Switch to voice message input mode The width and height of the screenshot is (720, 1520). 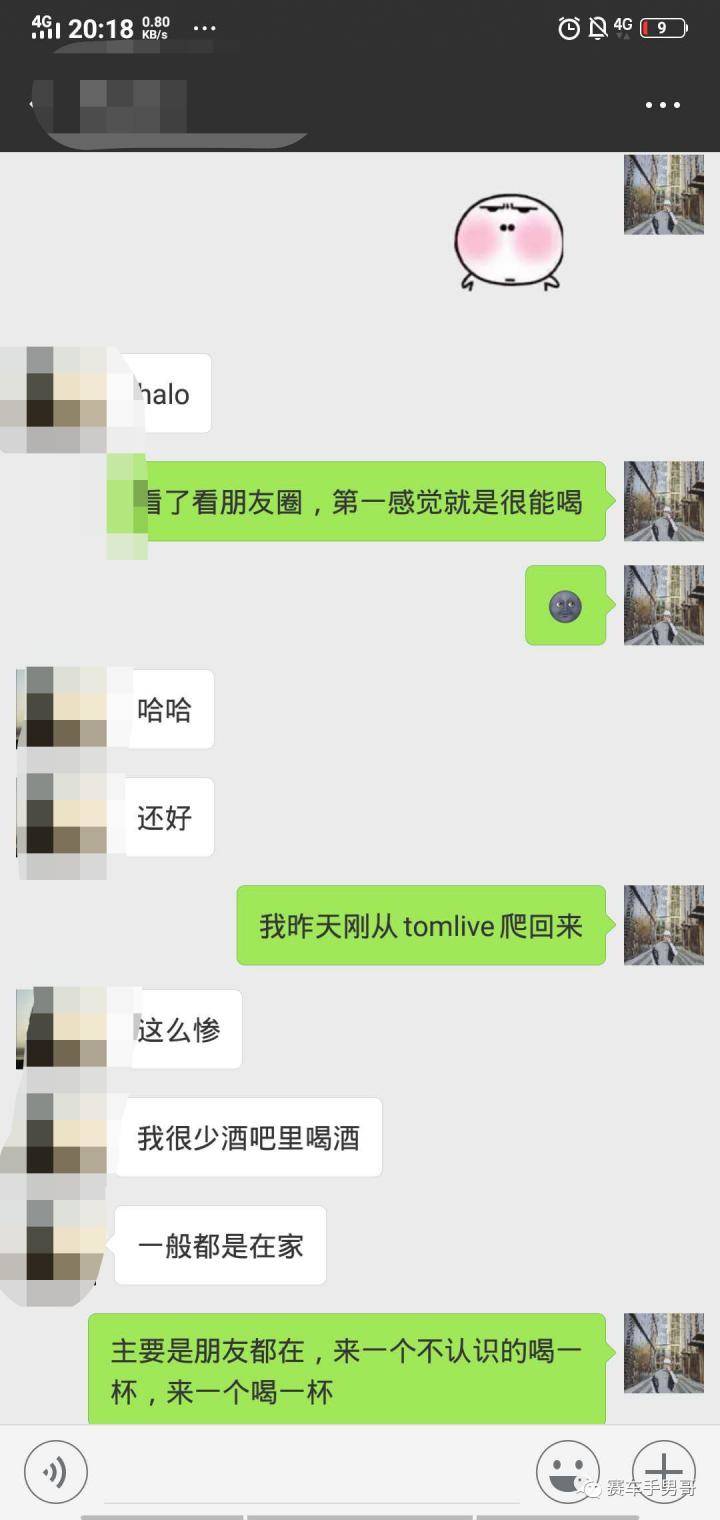click(56, 1471)
